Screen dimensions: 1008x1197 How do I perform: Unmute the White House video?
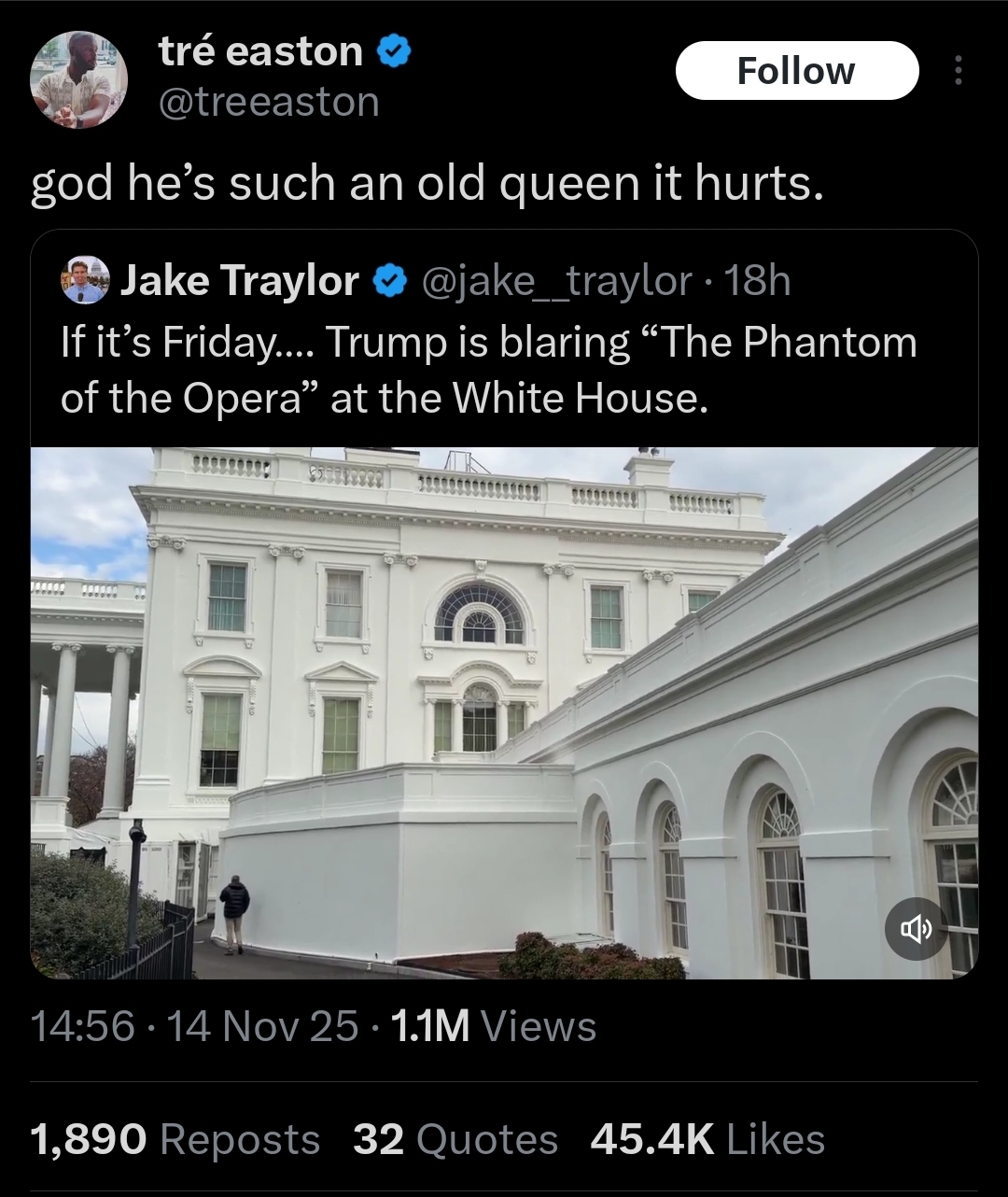pos(916,929)
